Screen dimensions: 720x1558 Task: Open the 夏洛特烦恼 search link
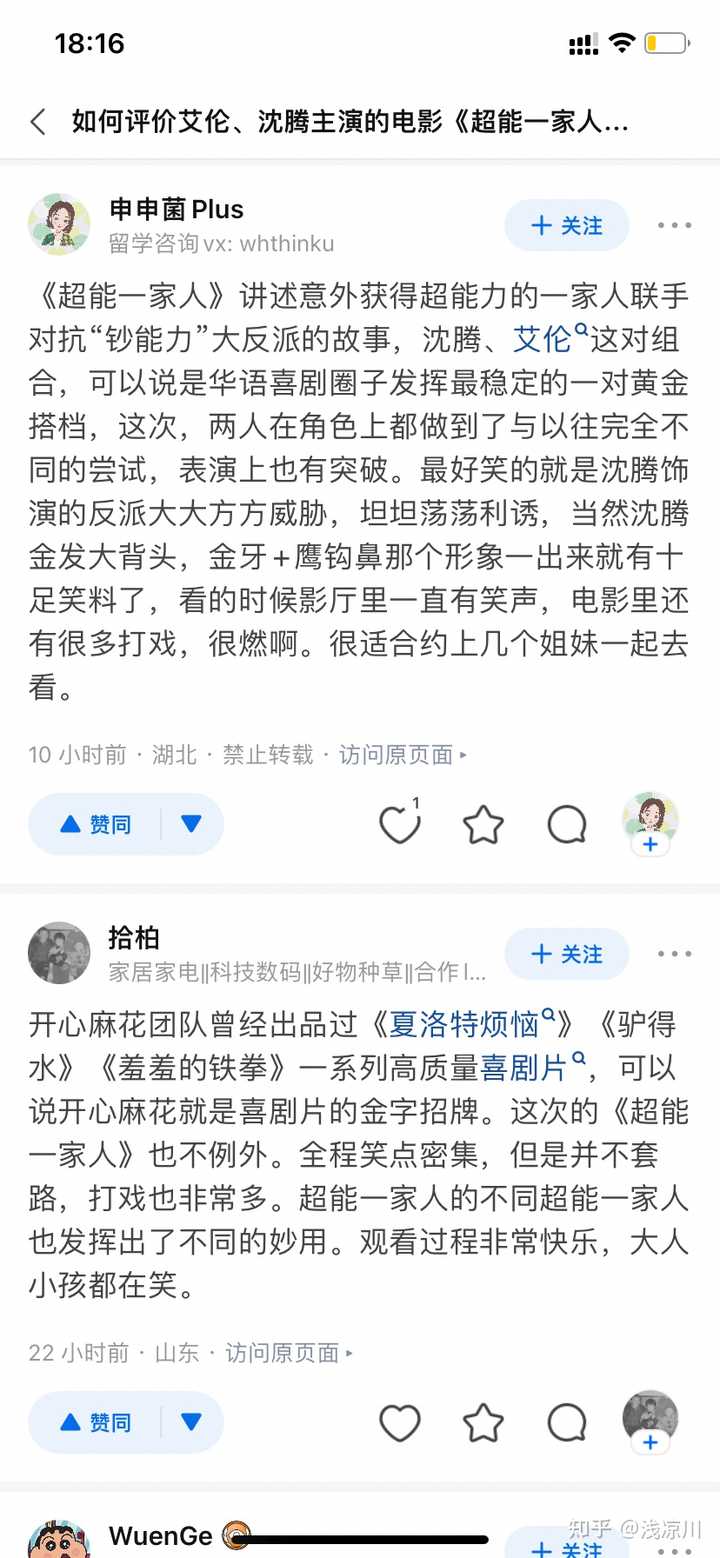[470, 1025]
